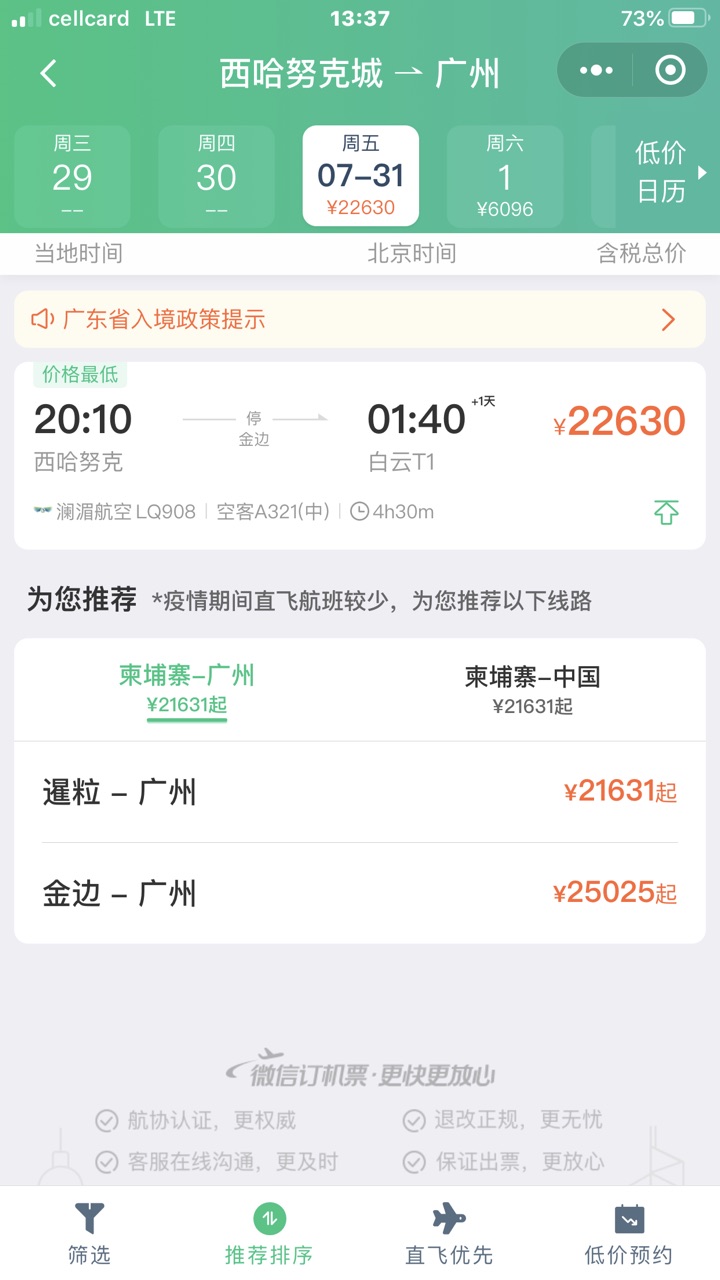The height and width of the screenshot is (1280, 720).
Task: Select Wednesday the 29th date
Action: [x=72, y=176]
